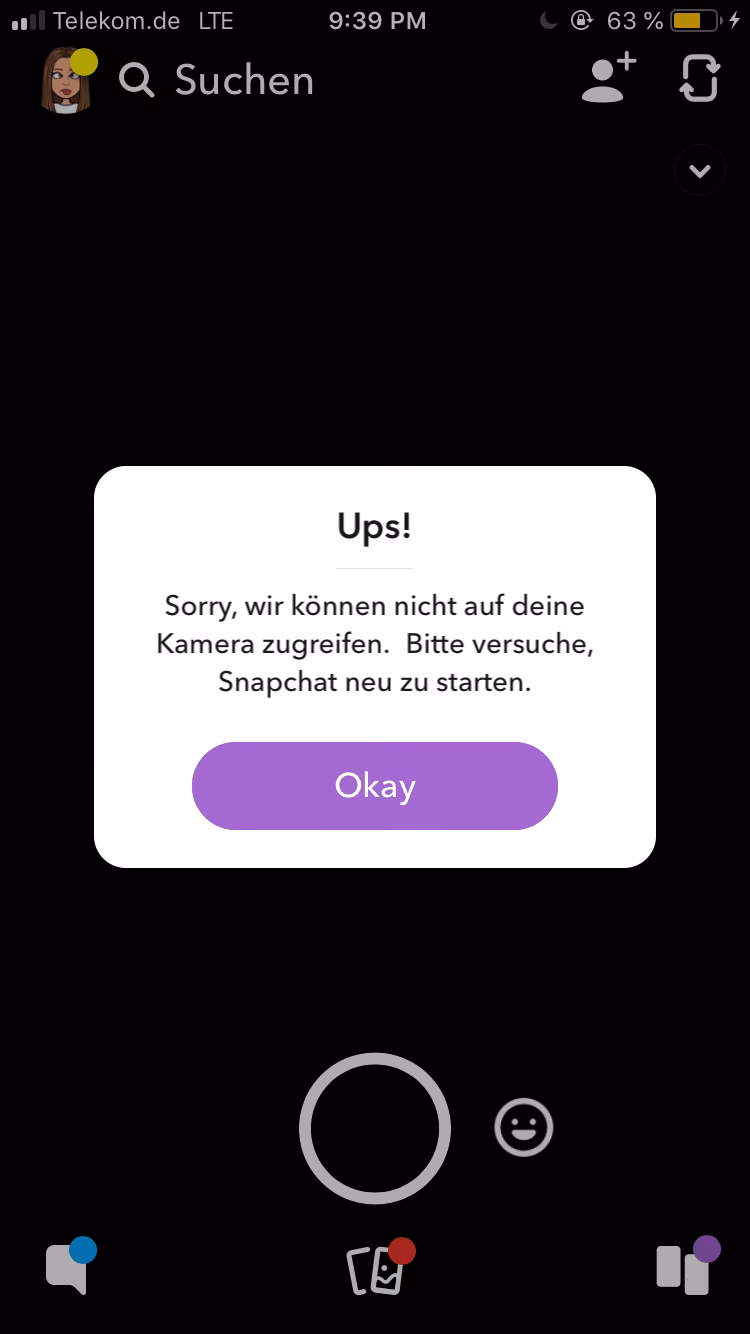Tap the camera flip icon

click(698, 78)
